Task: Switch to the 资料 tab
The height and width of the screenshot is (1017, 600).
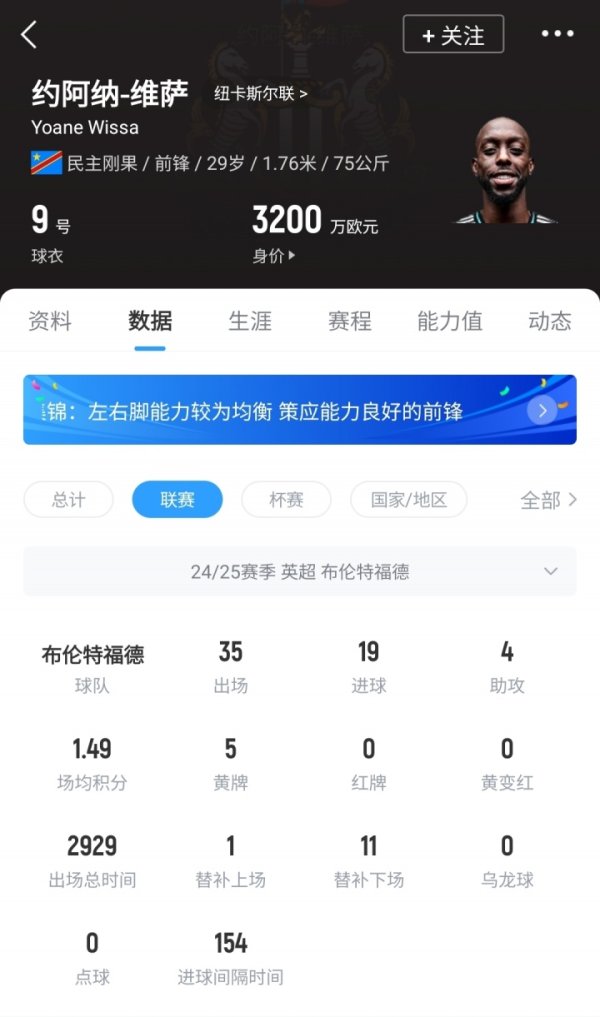Action: (x=50, y=321)
